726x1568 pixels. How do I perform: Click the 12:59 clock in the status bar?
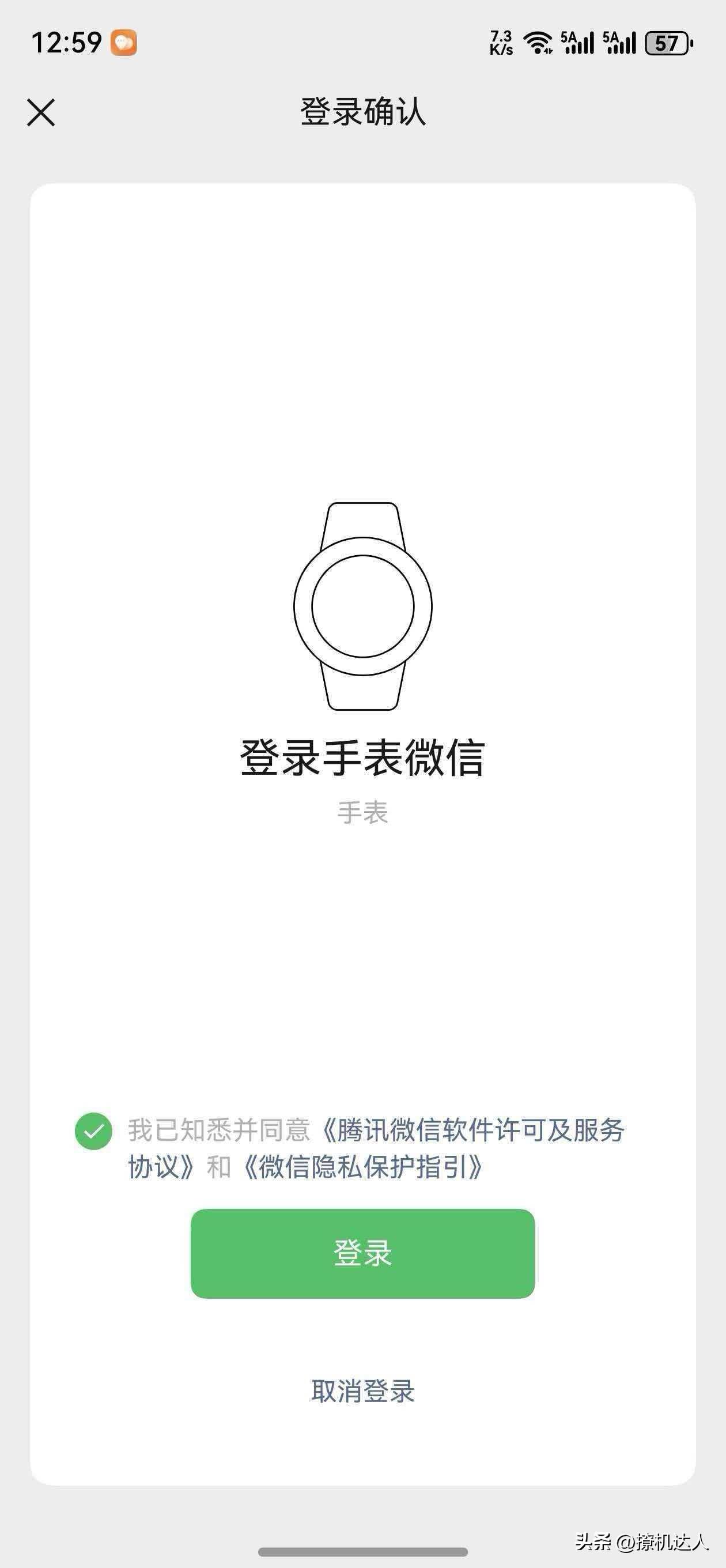click(67, 42)
